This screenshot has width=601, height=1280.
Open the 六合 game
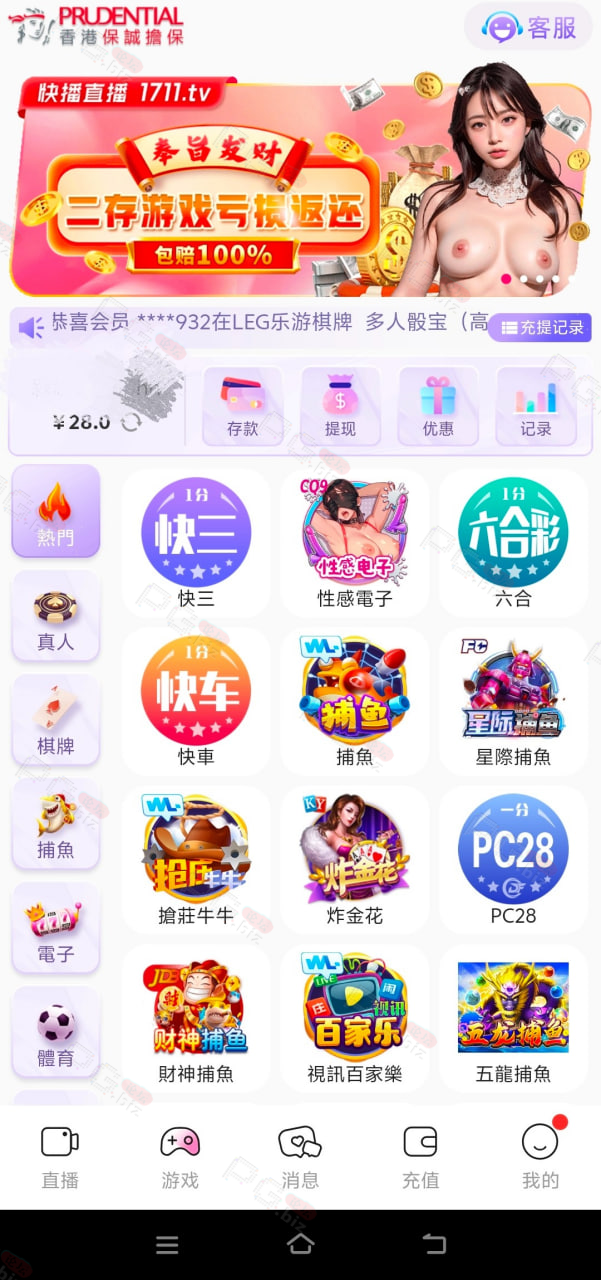pyautogui.click(x=513, y=543)
